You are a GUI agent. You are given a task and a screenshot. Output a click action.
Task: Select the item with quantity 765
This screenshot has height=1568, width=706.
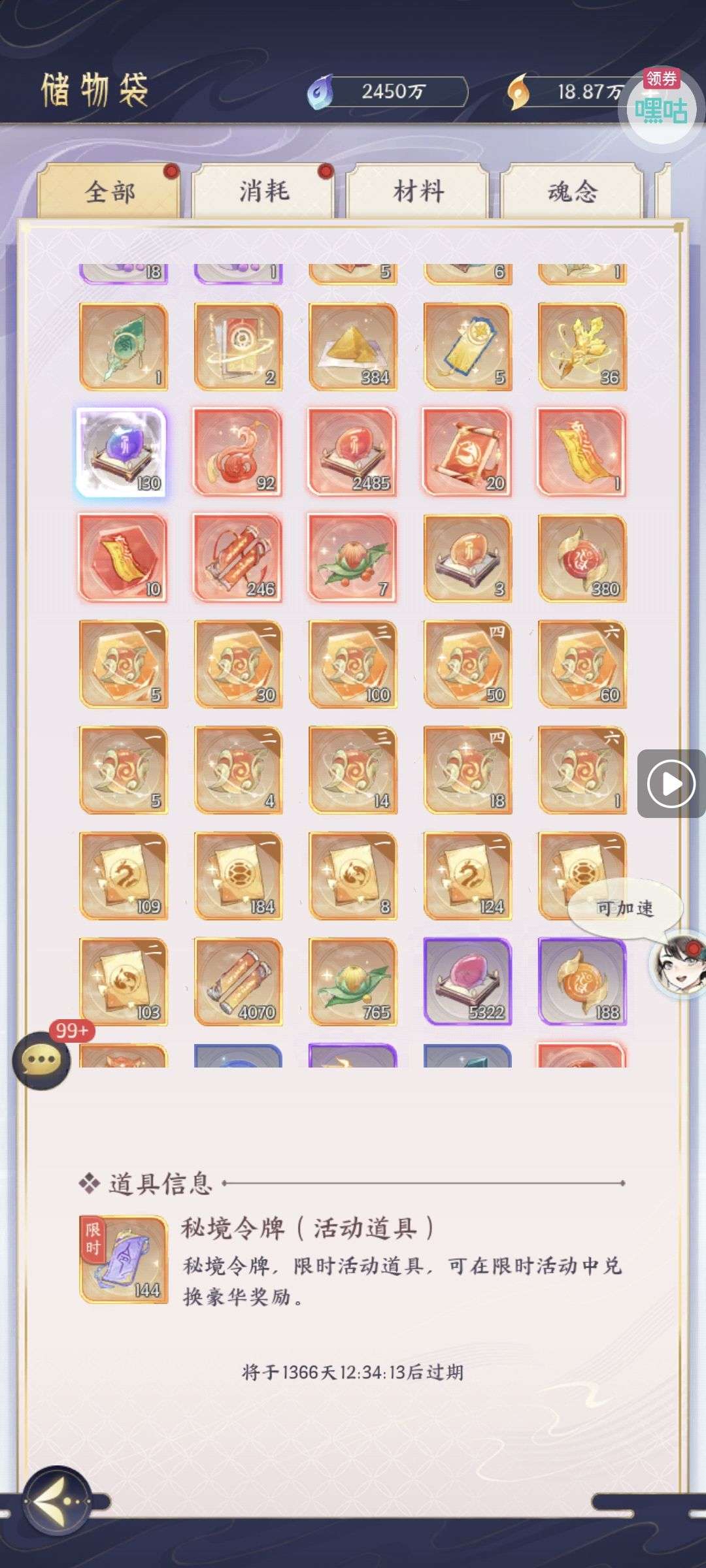353,982
